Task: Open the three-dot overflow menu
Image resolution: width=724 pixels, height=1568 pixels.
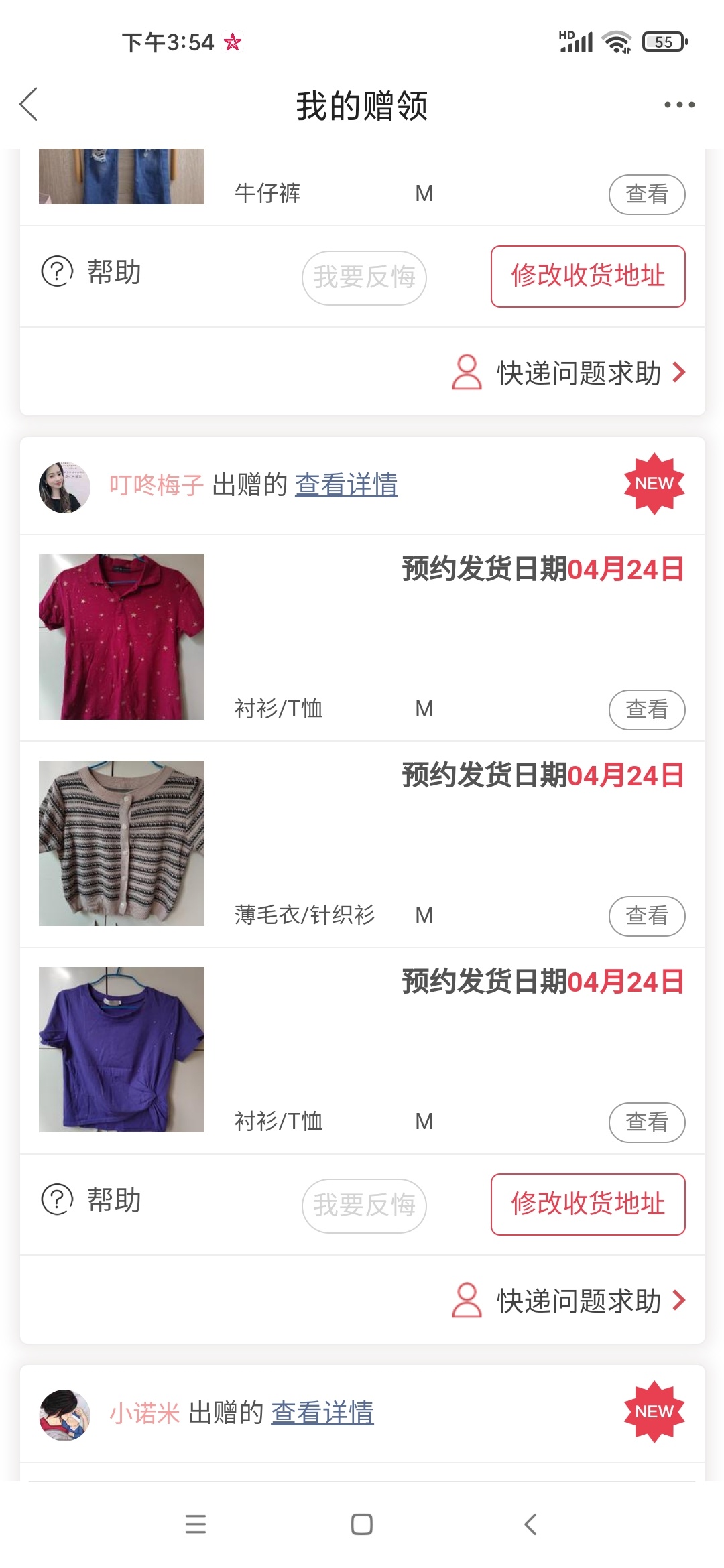Action: [x=679, y=105]
